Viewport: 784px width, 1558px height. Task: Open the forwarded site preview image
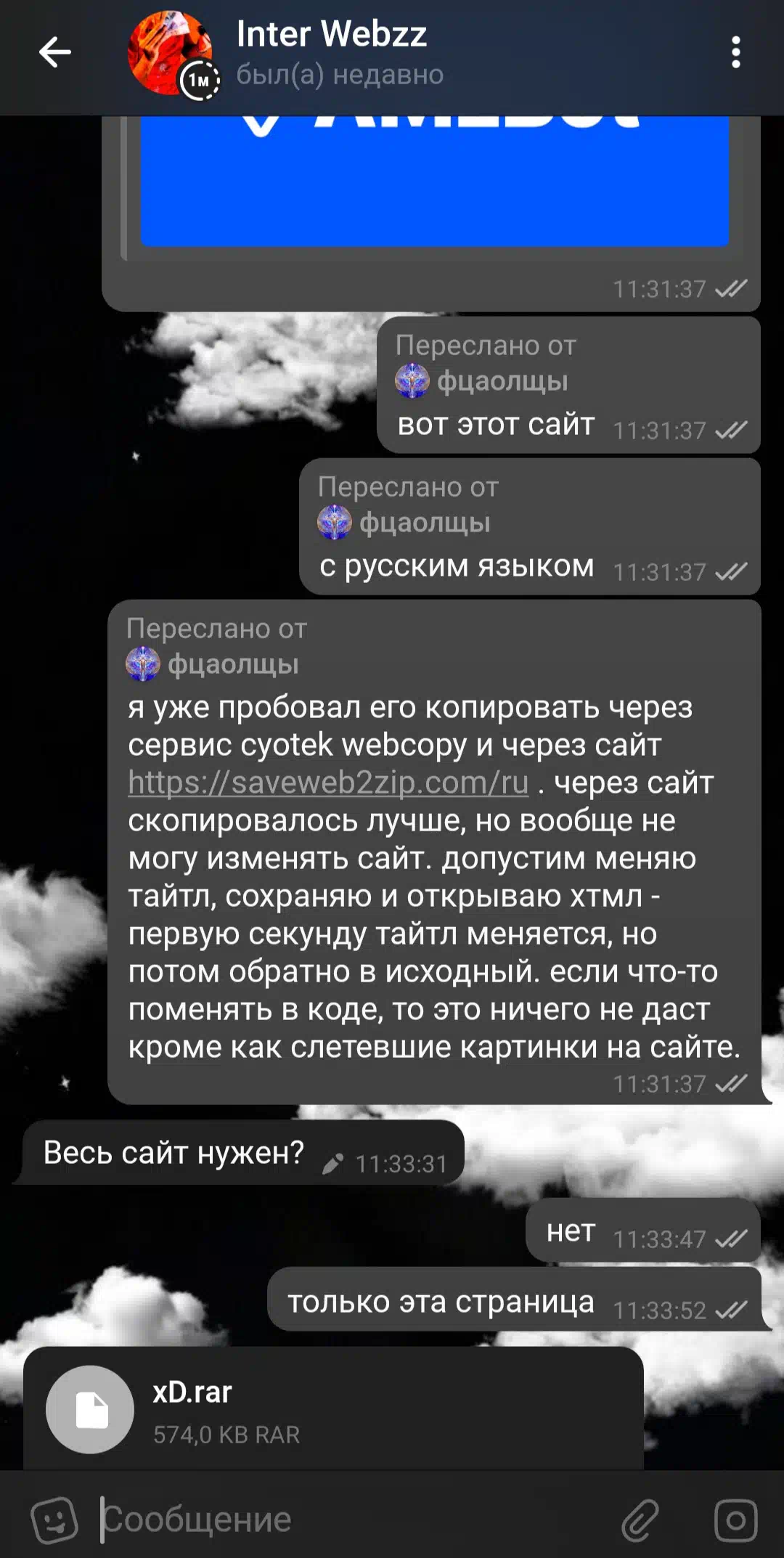434,182
